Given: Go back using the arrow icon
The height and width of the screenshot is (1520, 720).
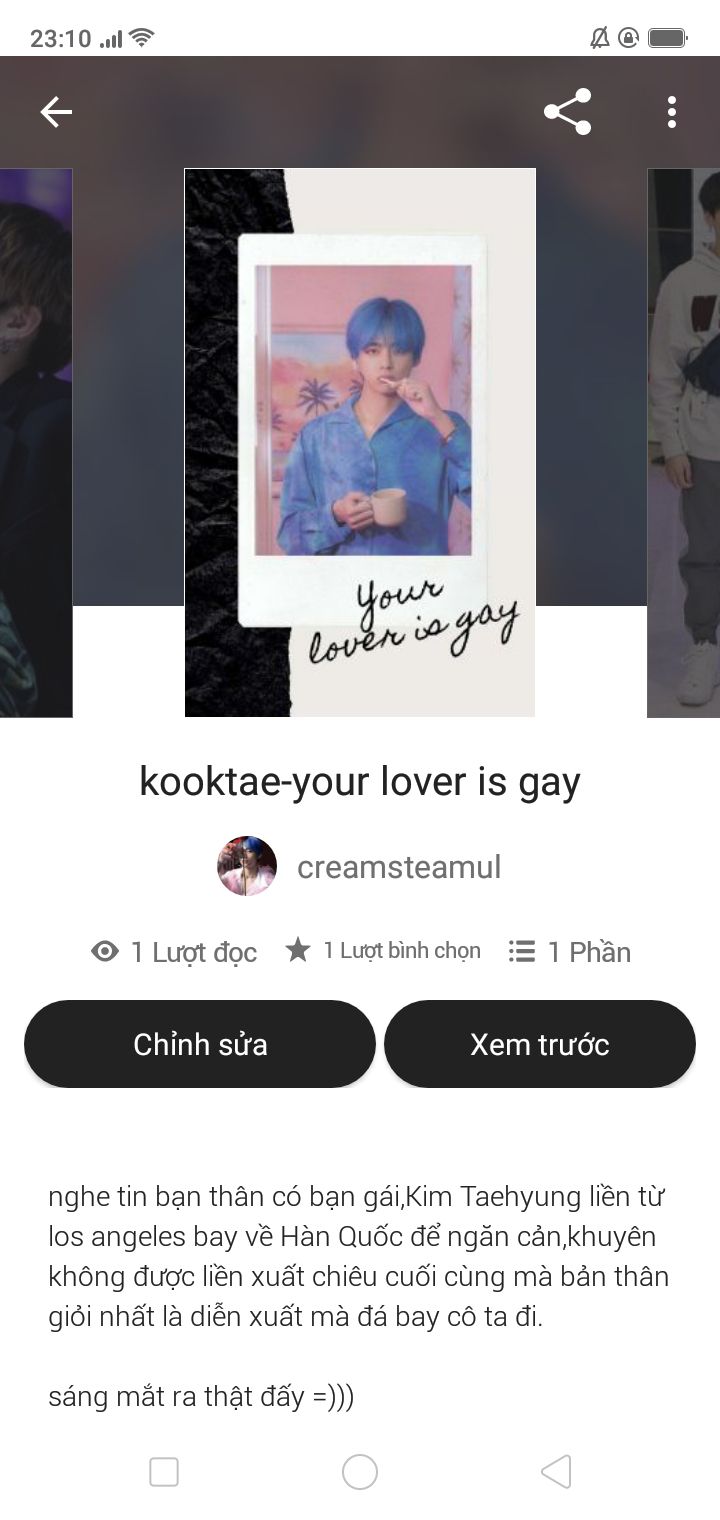Looking at the screenshot, I should (56, 112).
